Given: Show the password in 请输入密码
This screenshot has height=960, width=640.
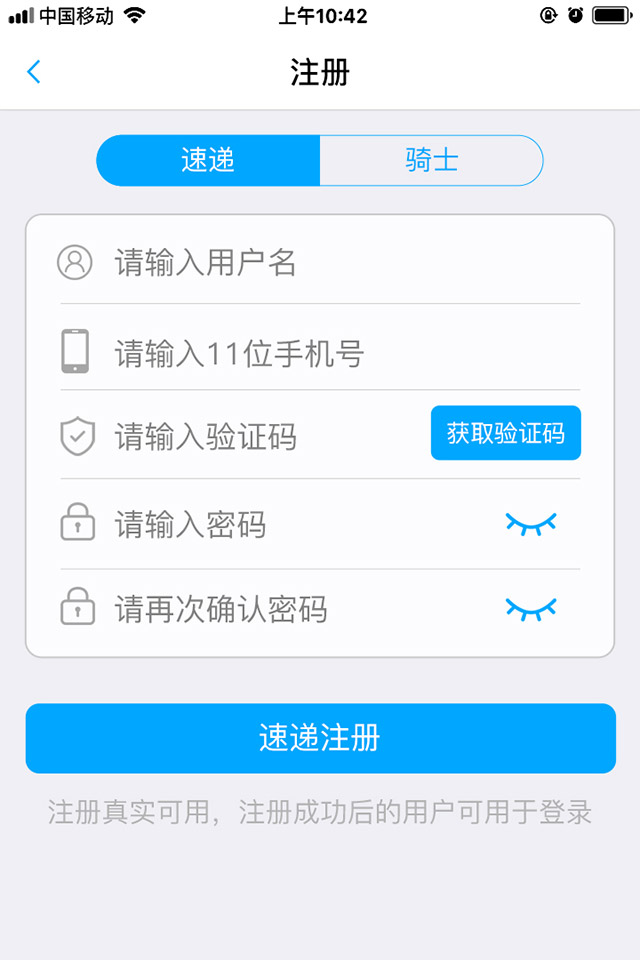Looking at the screenshot, I should point(530,523).
